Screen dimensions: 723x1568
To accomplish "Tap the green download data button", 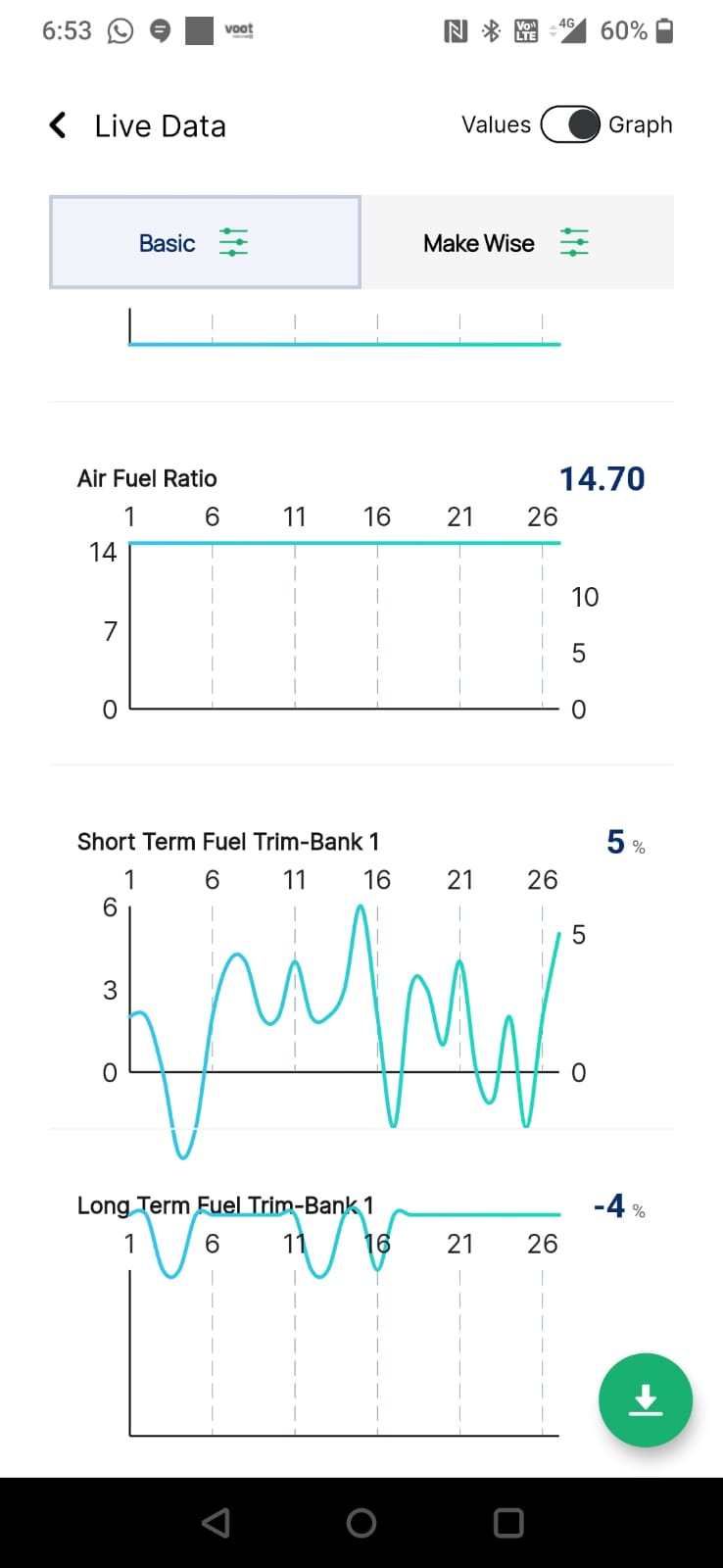I will click(x=645, y=1400).
